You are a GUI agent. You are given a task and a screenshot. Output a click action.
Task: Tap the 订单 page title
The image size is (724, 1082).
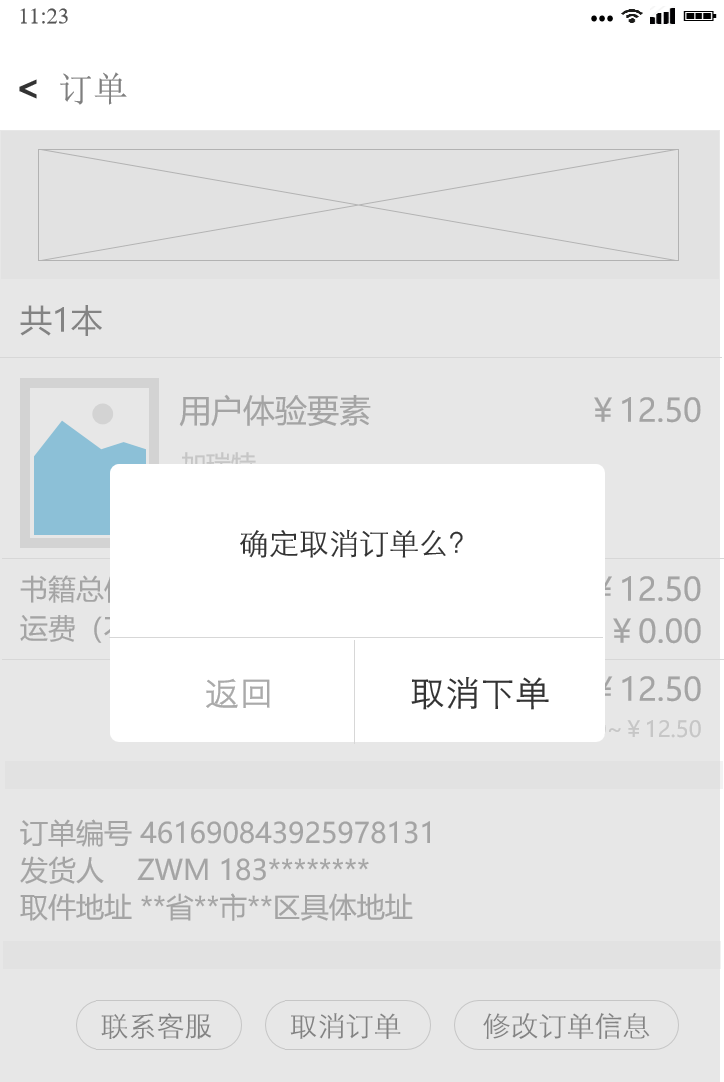pos(92,89)
